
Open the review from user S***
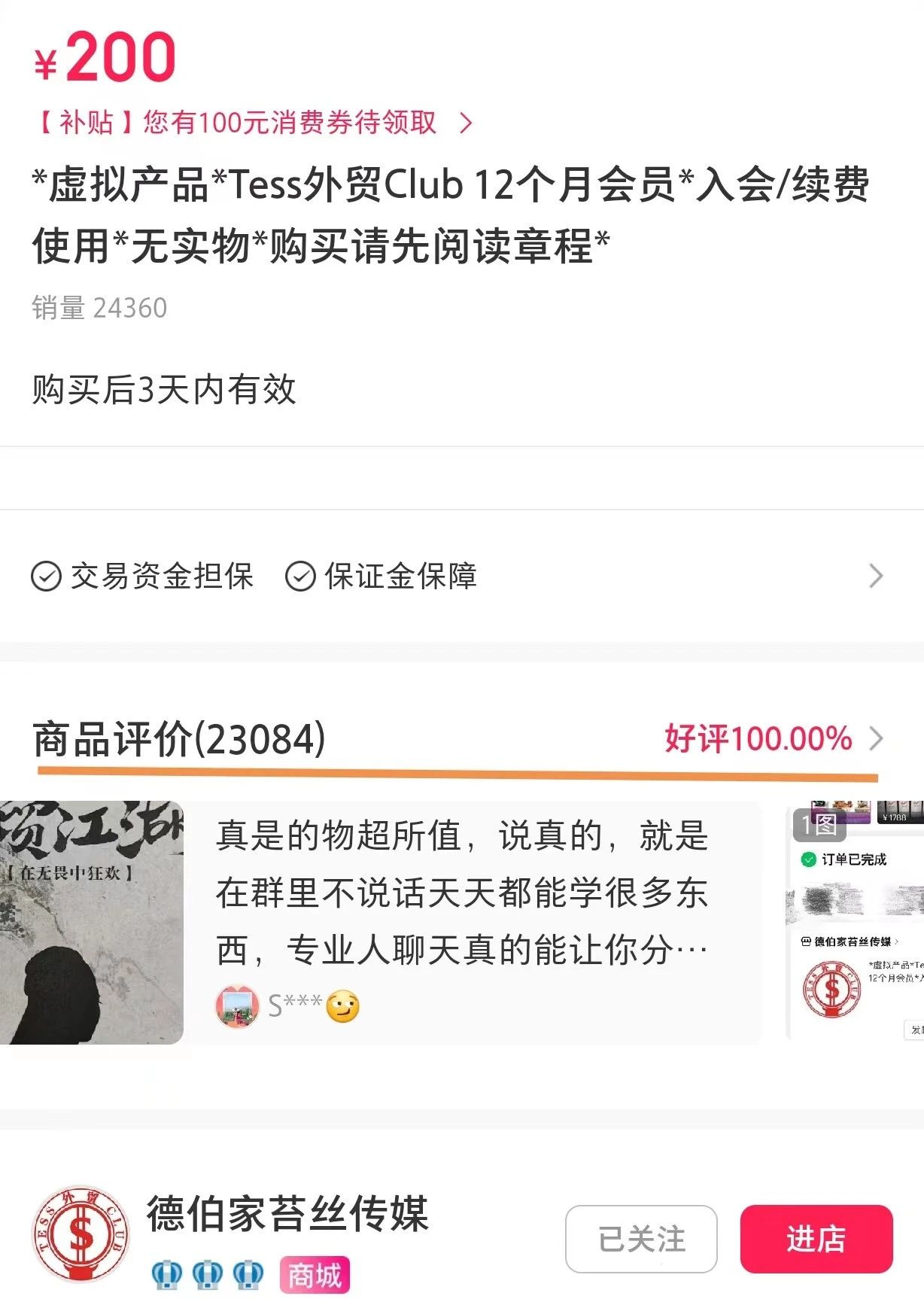pos(462,921)
